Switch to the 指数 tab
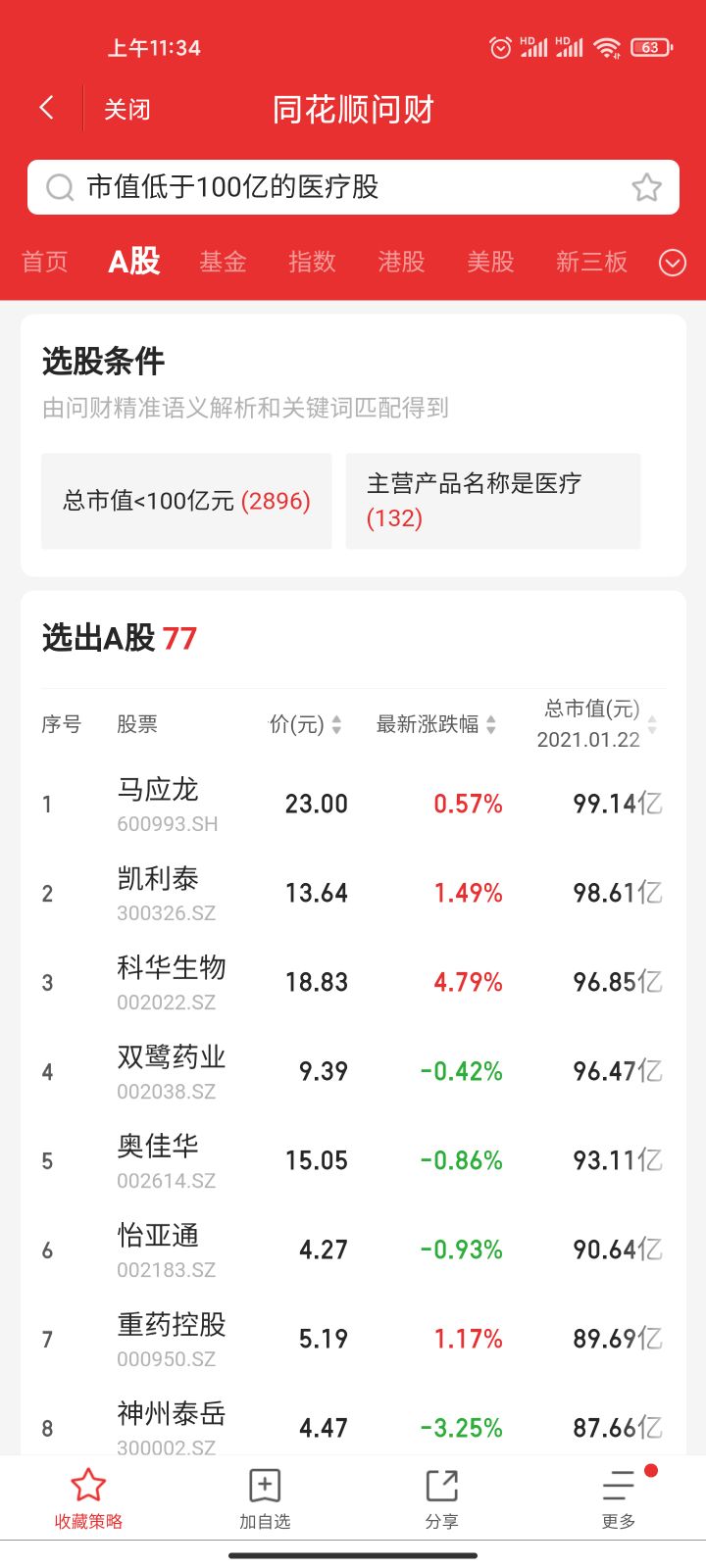706x1568 pixels. point(312,262)
